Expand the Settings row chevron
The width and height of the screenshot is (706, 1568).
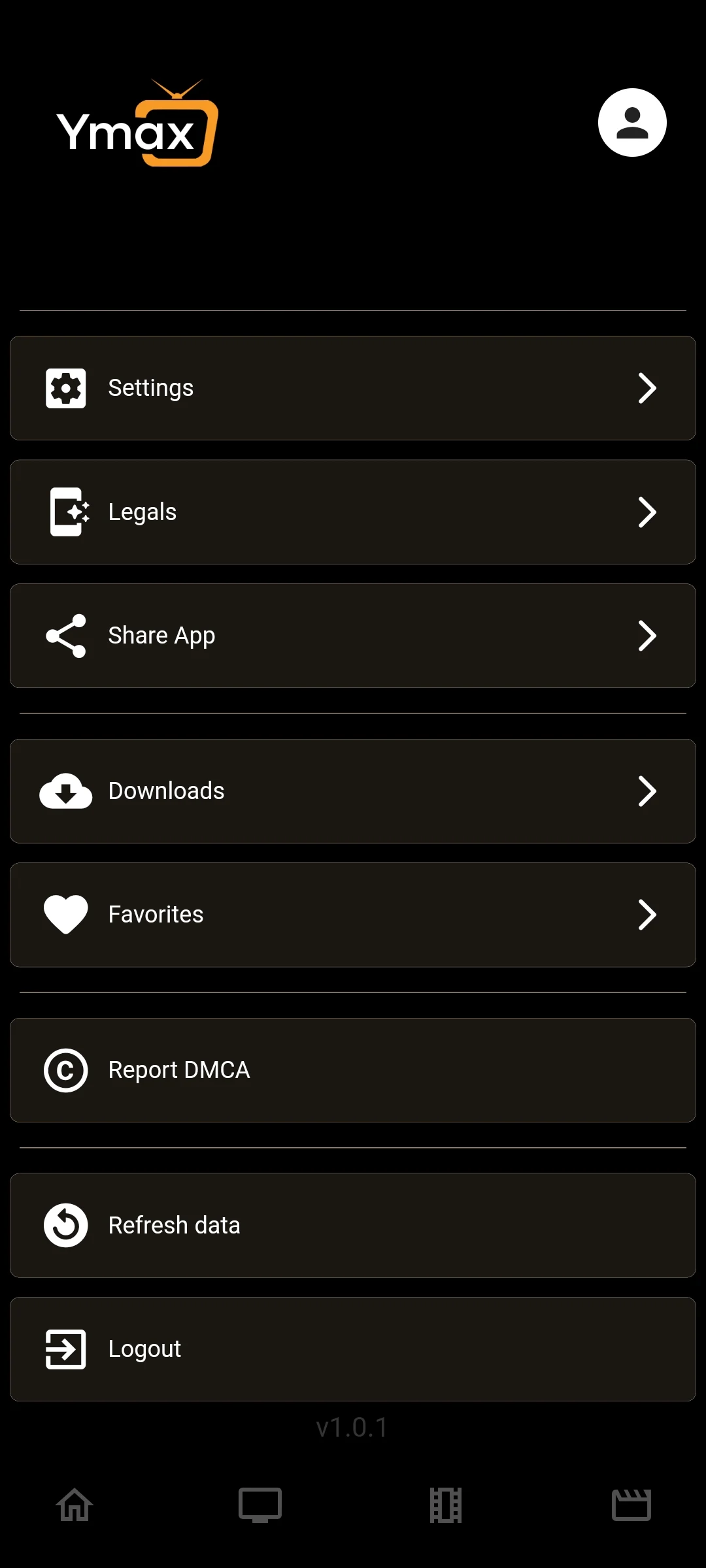click(647, 387)
